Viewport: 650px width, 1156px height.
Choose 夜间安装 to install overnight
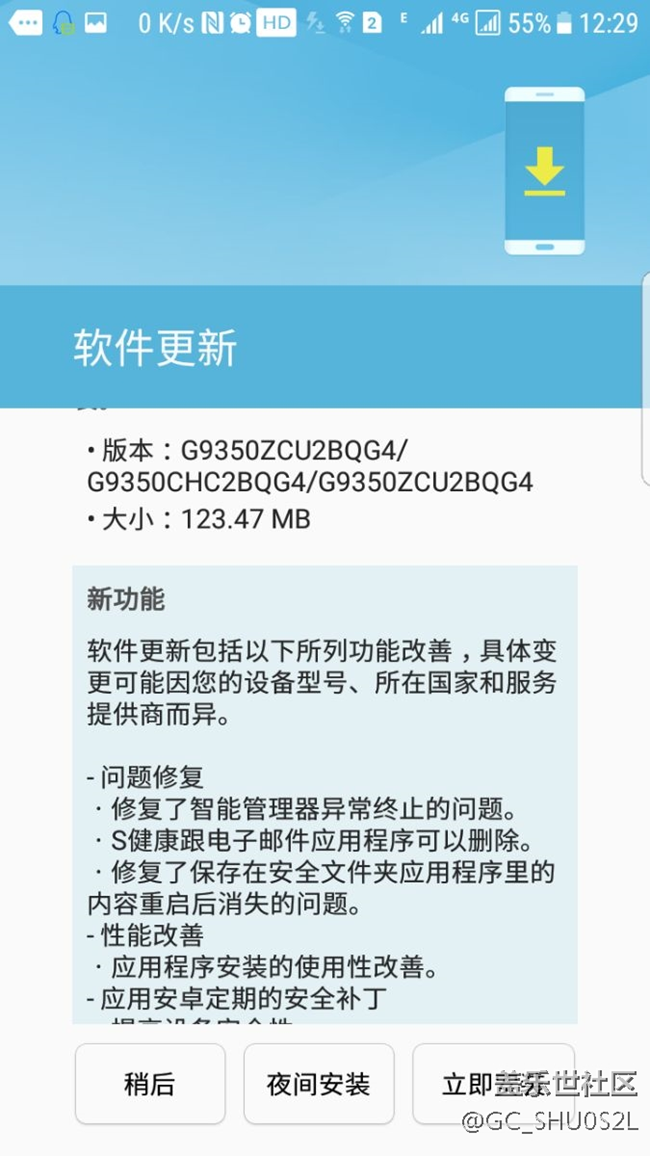pos(319,1084)
